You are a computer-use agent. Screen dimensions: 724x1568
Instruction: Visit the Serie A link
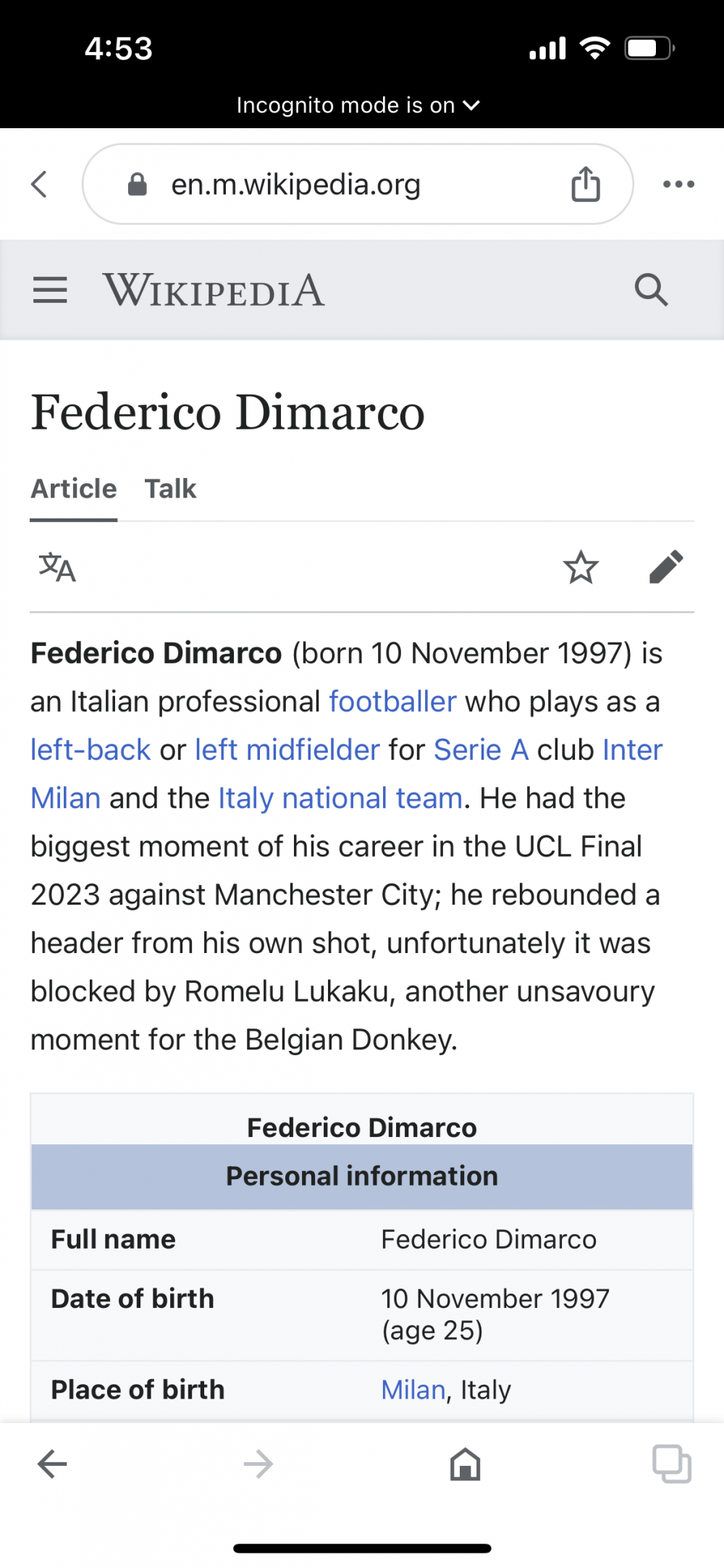481,750
